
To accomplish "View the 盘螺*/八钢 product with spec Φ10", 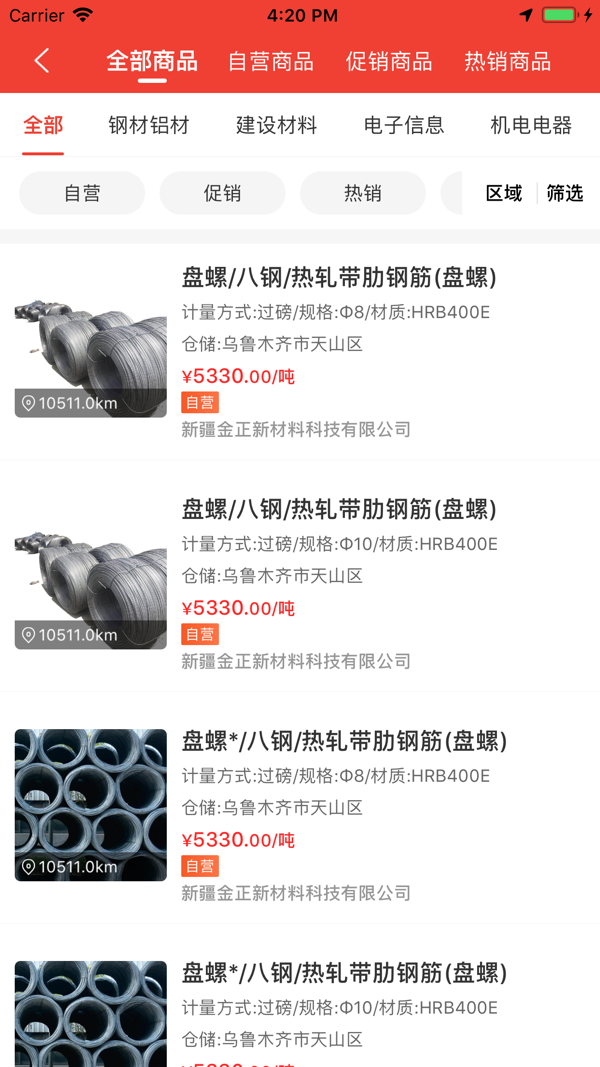I will coord(344,973).
